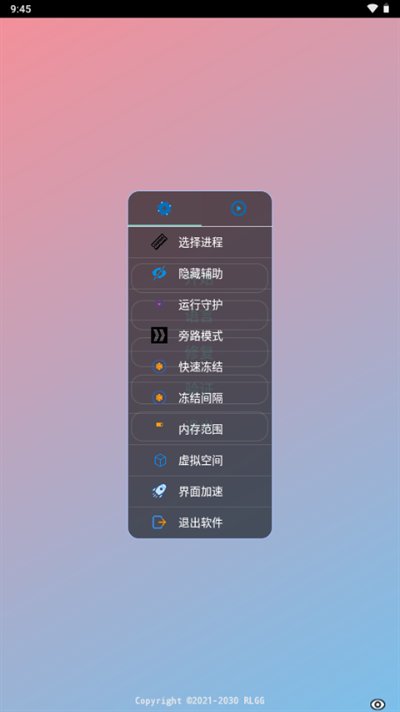Screen dimensions: 400x712
Task: Switch to the play button tab
Action: (238, 208)
